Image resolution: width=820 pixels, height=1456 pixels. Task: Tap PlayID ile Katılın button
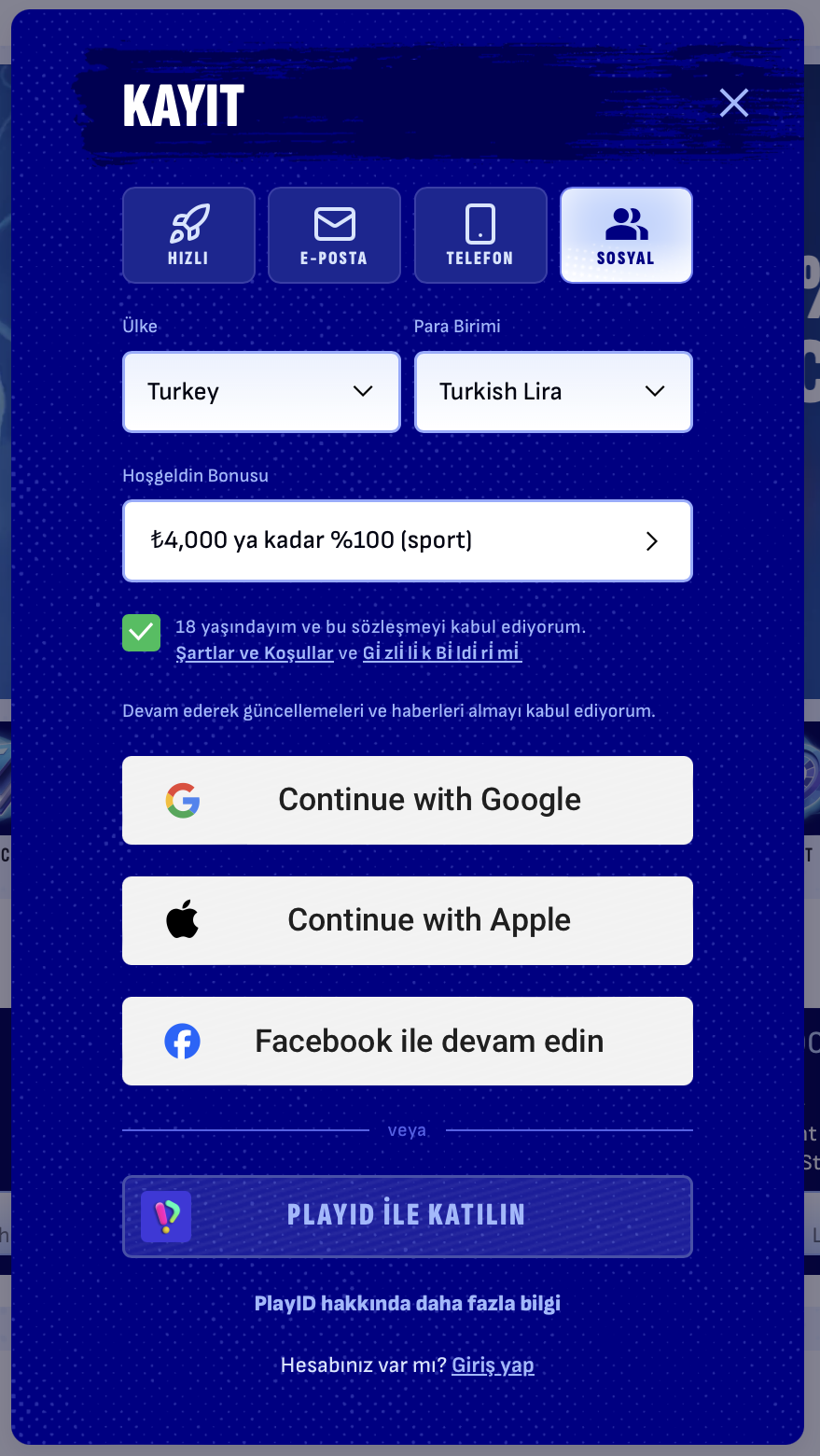coord(407,1216)
